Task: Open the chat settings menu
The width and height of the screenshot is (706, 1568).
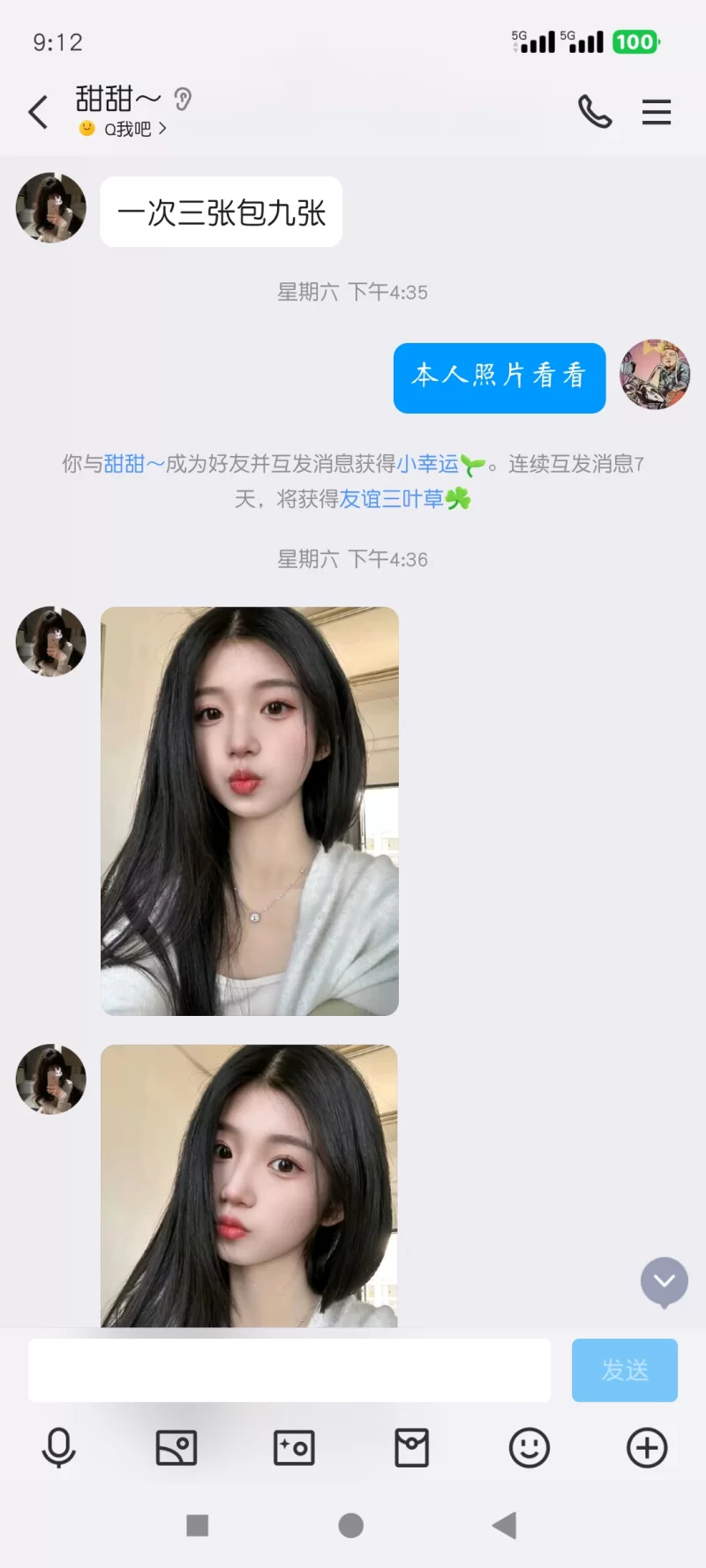Action: click(x=657, y=112)
